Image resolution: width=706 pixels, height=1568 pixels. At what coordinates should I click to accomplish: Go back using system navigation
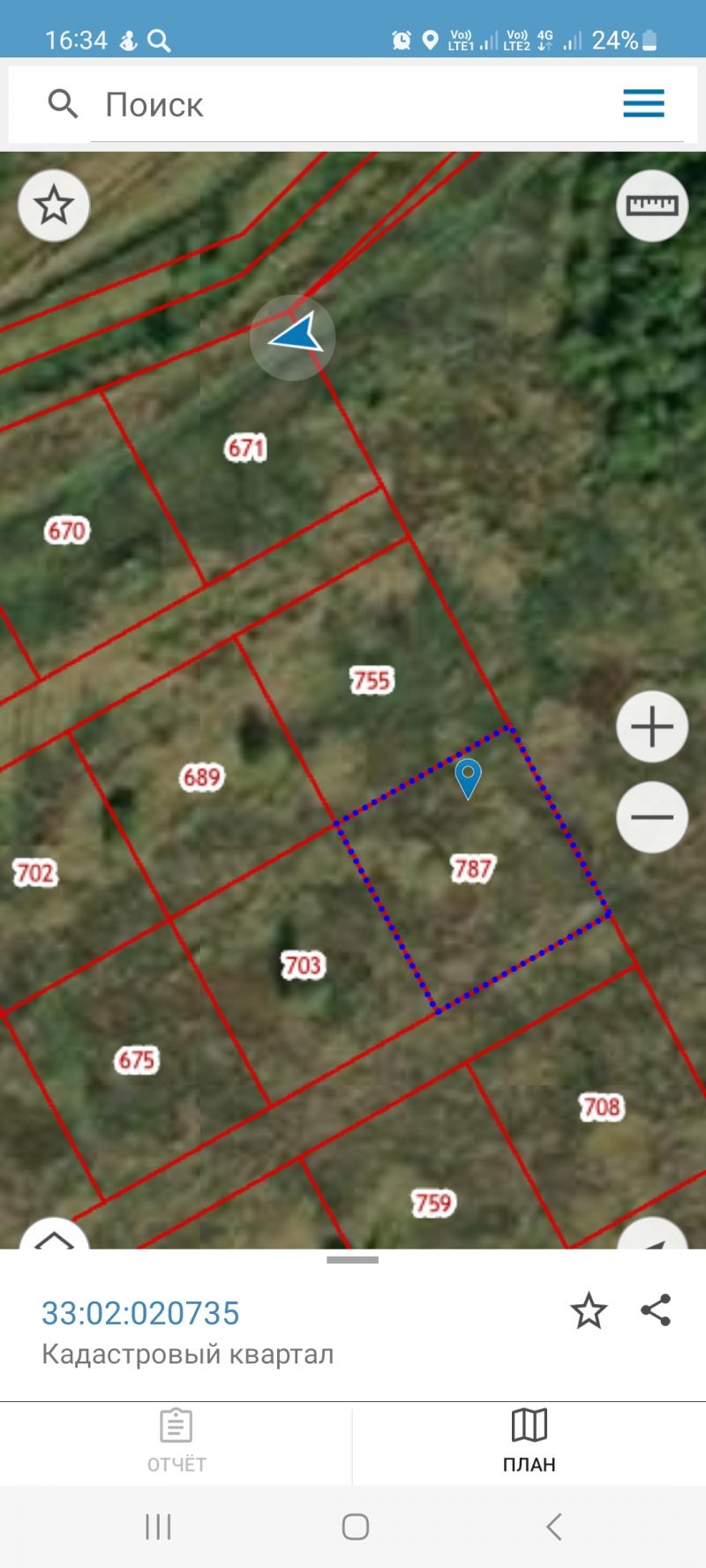[x=553, y=1527]
